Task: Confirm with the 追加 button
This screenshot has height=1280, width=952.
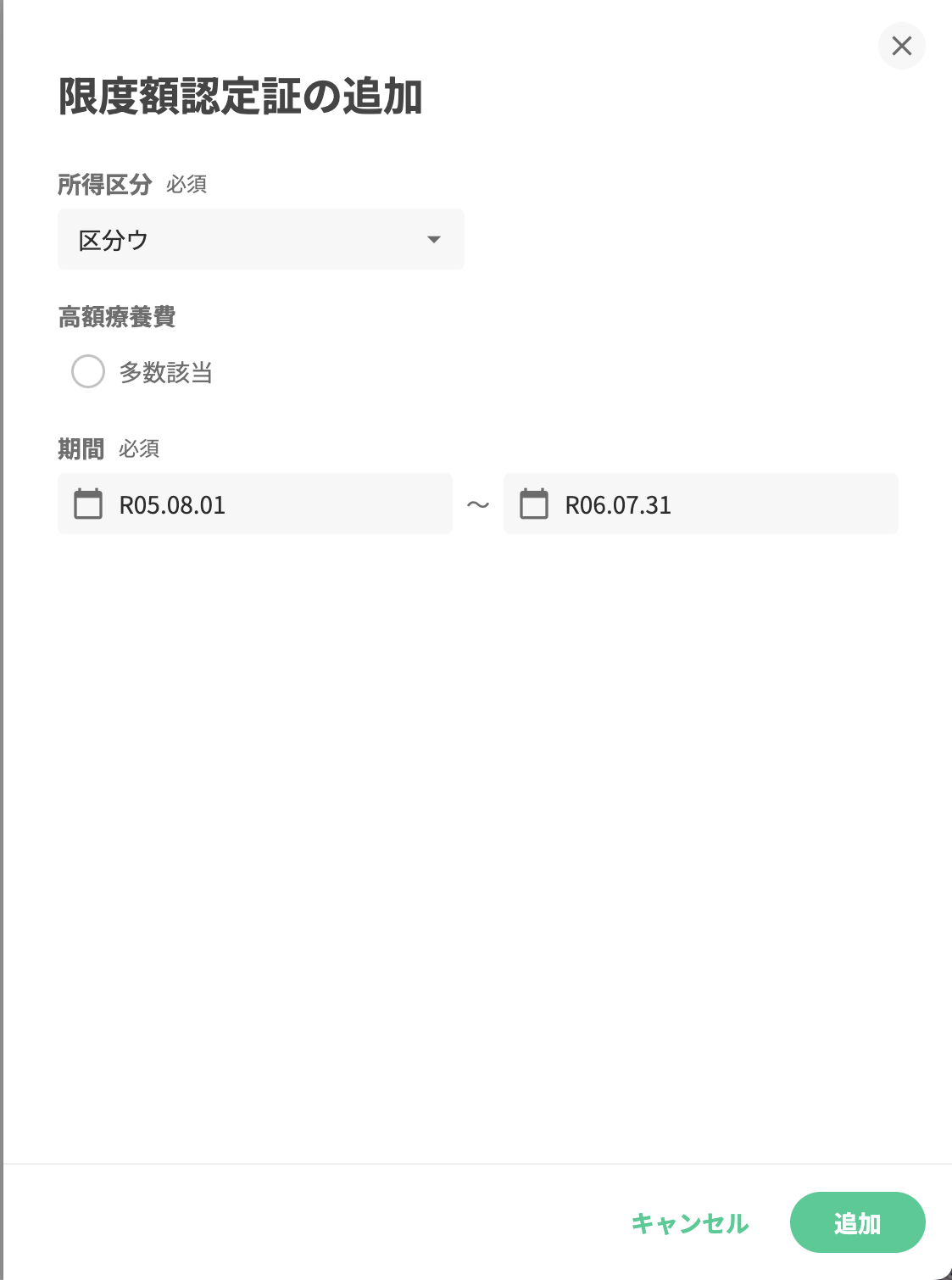Action: click(856, 1223)
